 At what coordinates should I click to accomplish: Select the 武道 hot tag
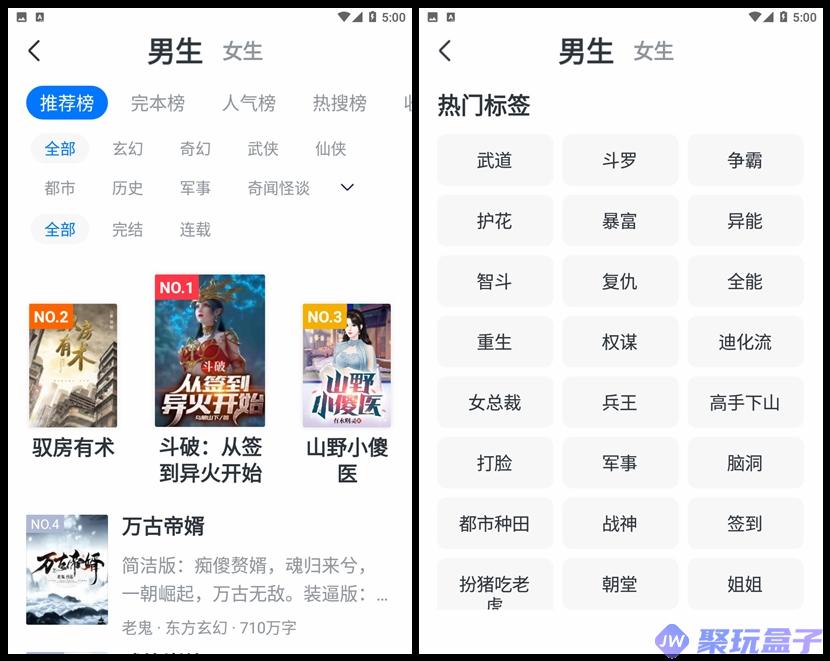(x=495, y=160)
